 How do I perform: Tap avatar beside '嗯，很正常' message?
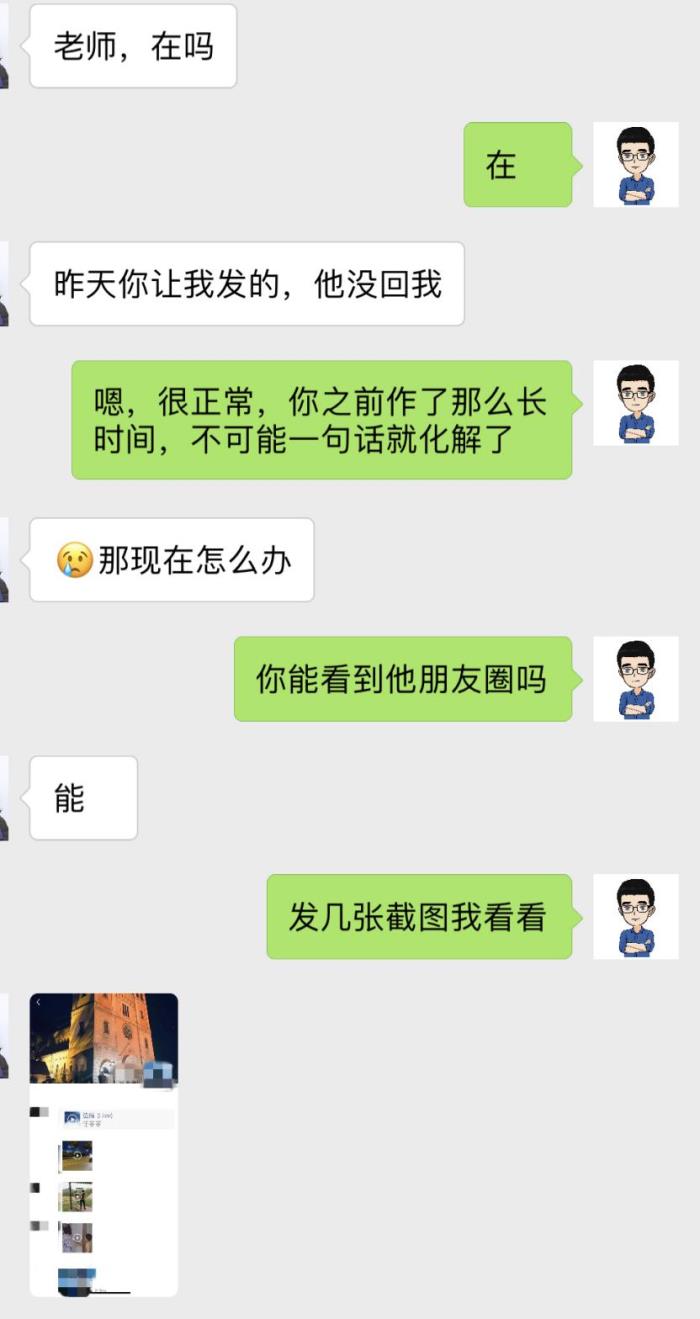[x=635, y=403]
